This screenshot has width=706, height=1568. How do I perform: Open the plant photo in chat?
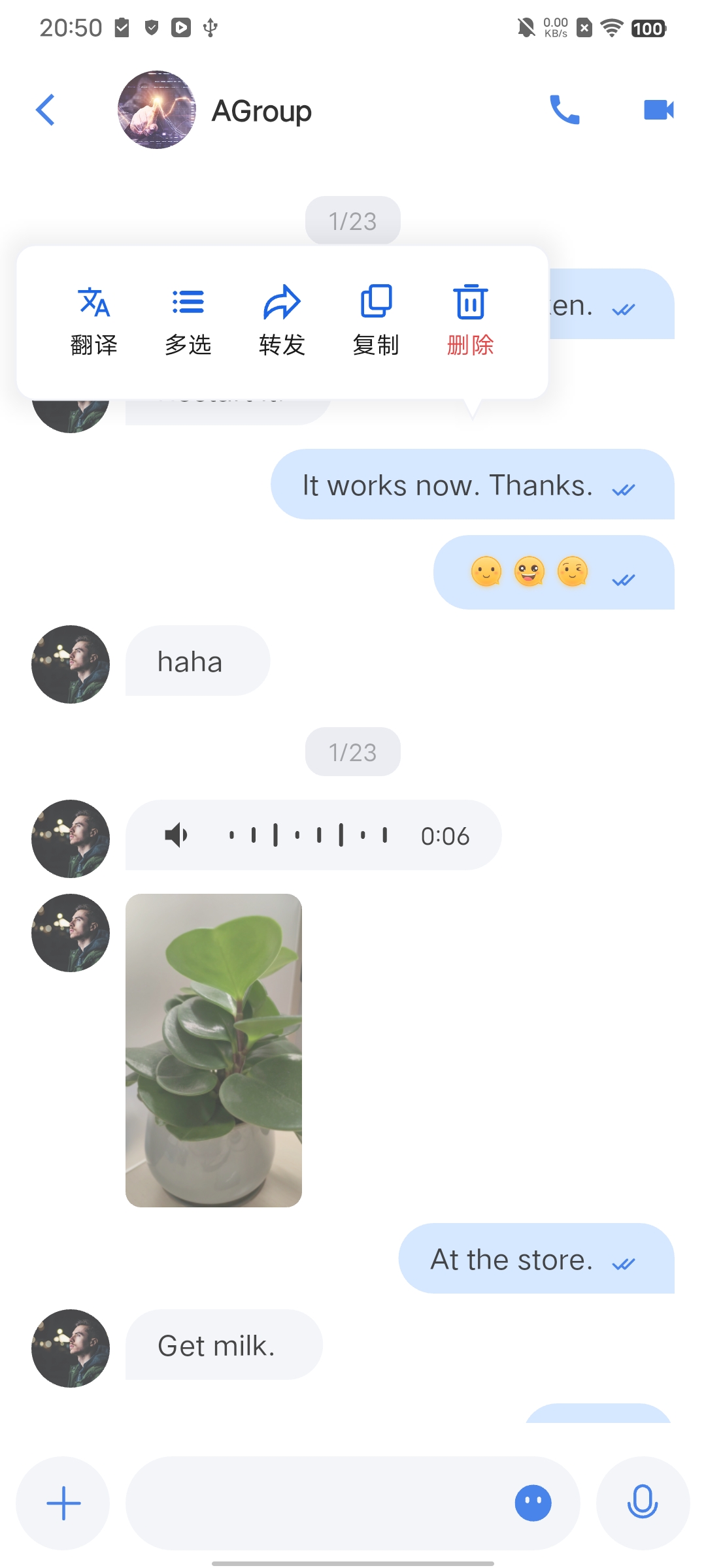(214, 1050)
